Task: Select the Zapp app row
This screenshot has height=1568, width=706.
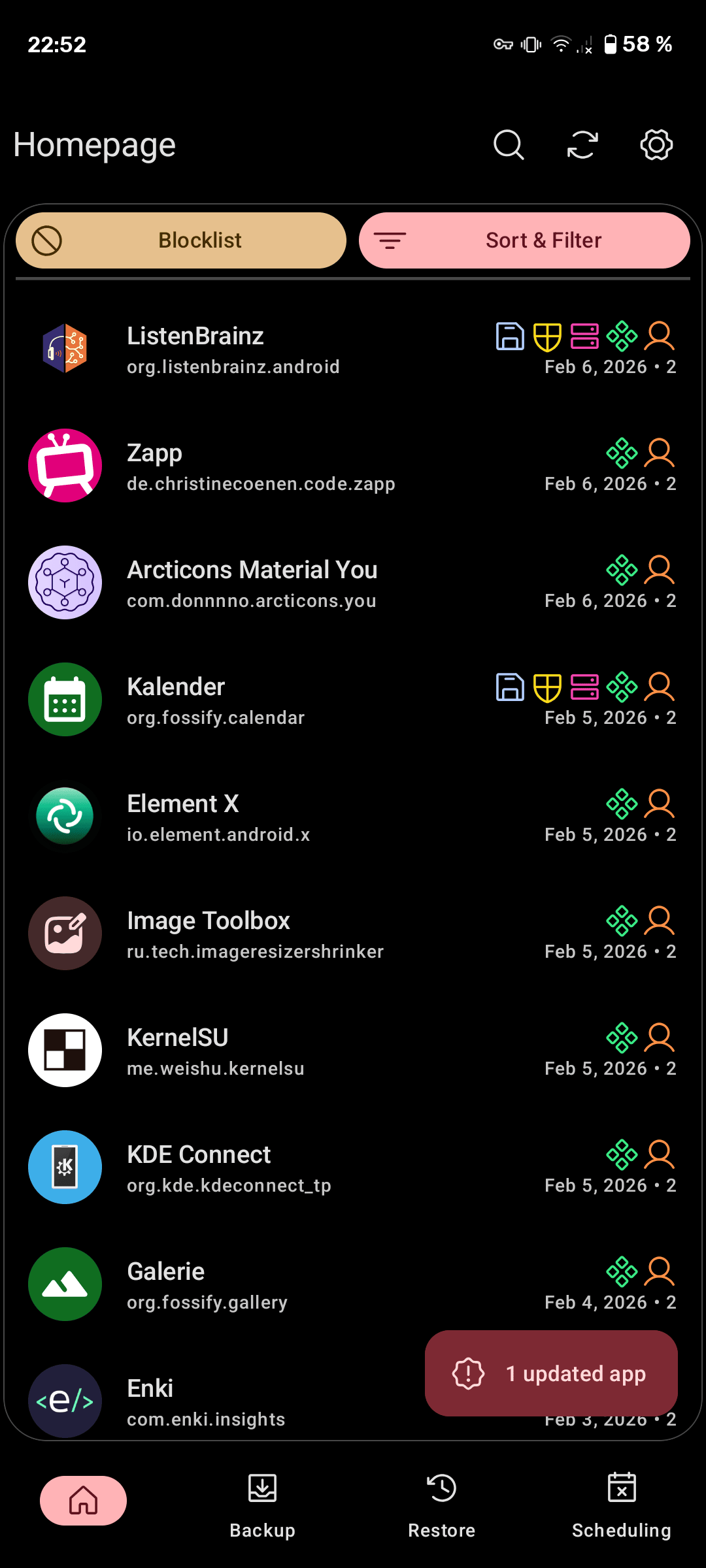Action: (261, 466)
